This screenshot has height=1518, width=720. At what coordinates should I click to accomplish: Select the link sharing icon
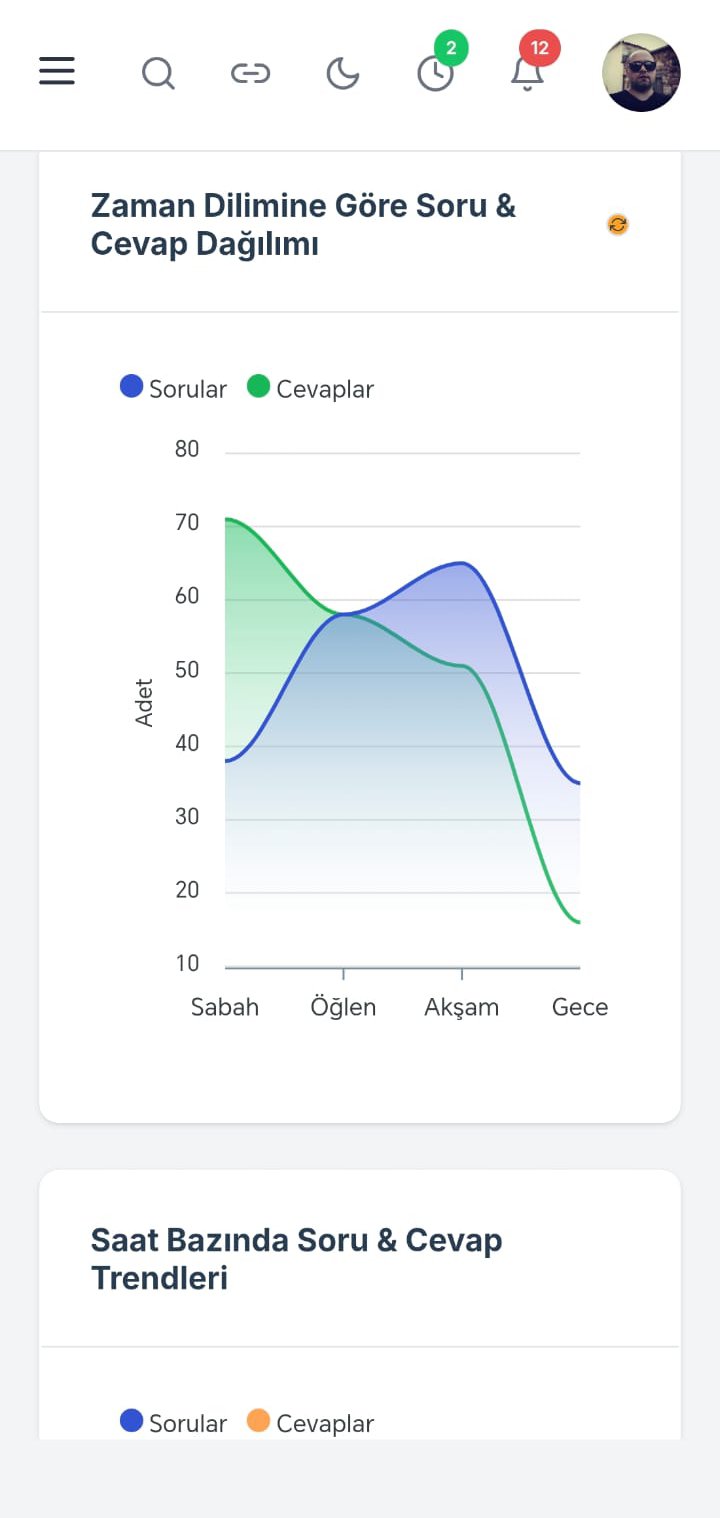point(251,73)
